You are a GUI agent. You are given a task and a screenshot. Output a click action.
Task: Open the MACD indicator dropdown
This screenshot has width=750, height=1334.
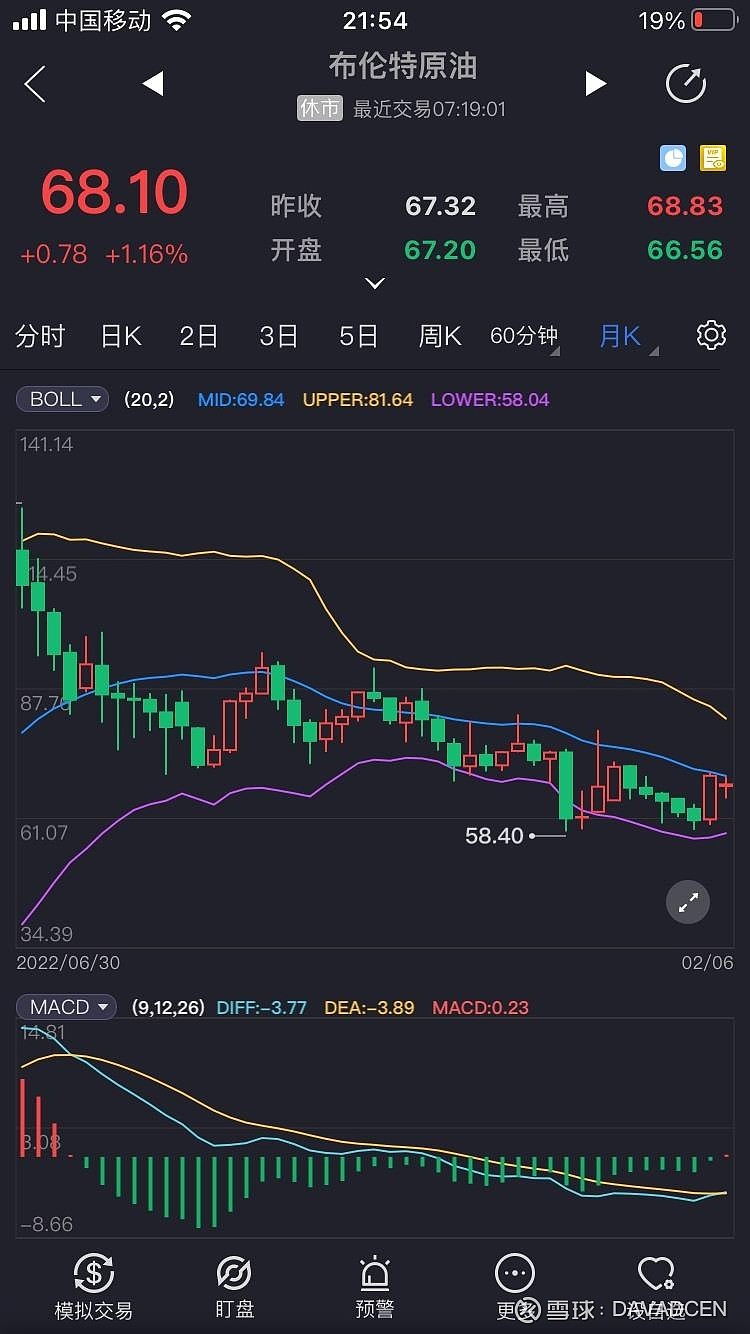click(65, 1007)
